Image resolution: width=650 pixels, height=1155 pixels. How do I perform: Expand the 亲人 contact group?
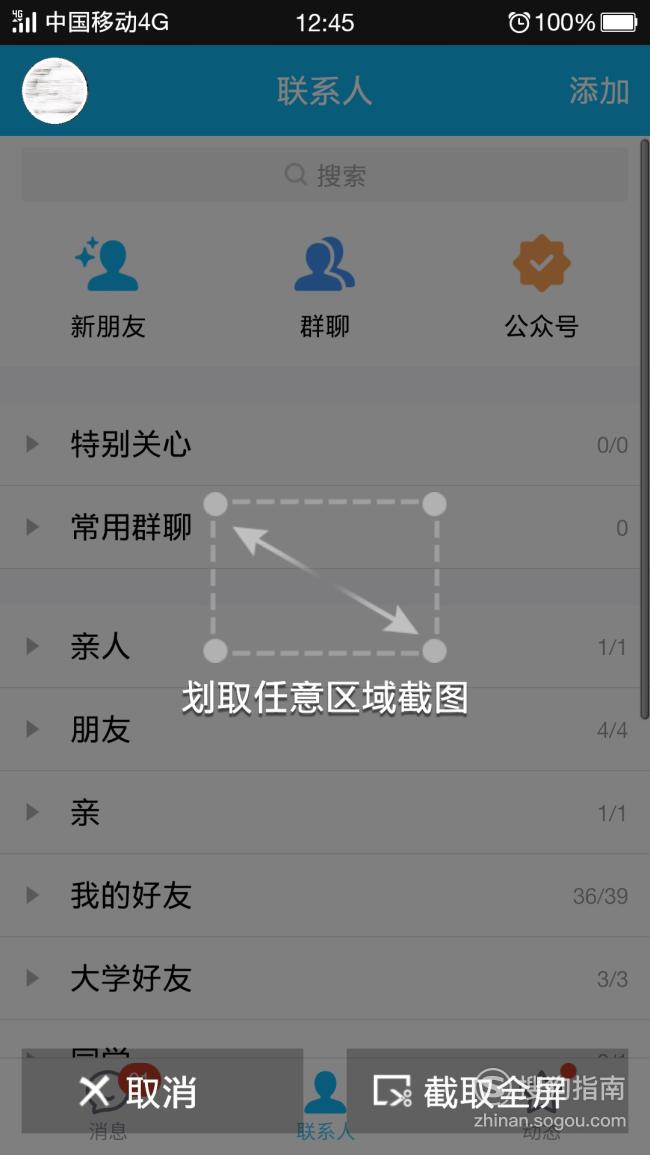pos(325,647)
